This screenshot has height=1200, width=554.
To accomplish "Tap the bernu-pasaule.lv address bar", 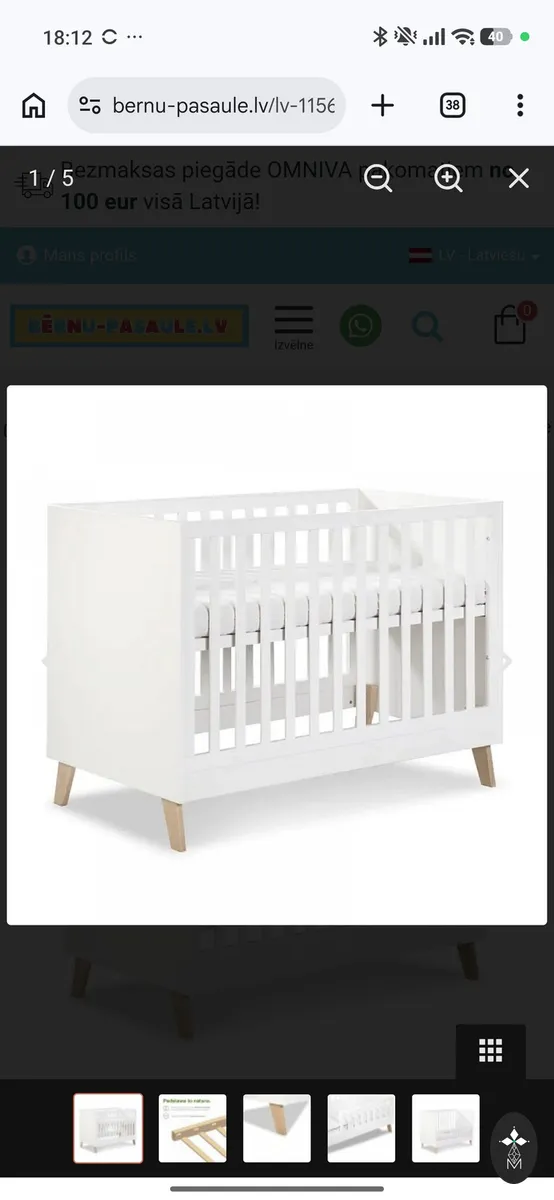I will tap(207, 105).
